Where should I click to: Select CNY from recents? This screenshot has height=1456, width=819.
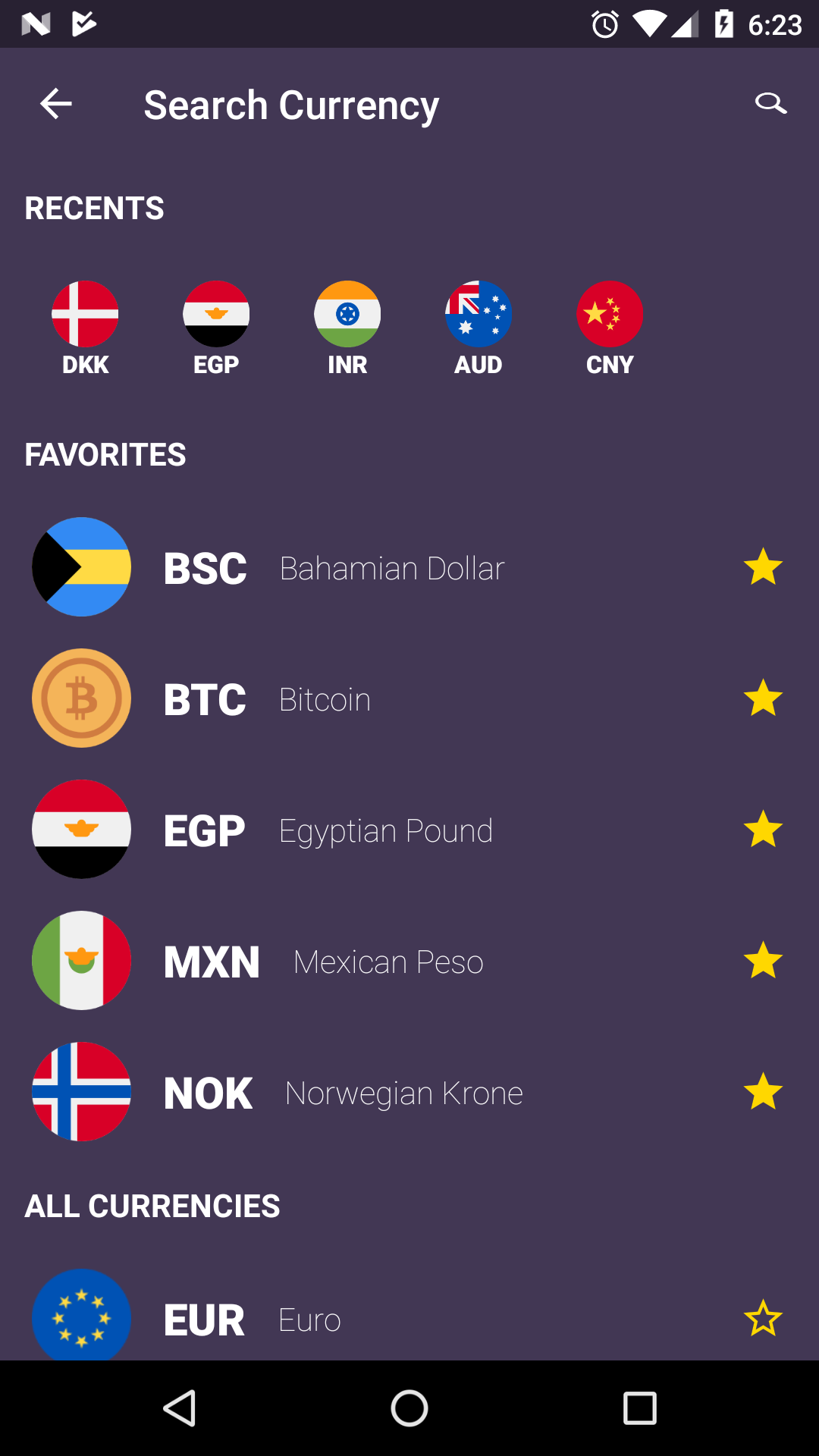[x=610, y=329]
